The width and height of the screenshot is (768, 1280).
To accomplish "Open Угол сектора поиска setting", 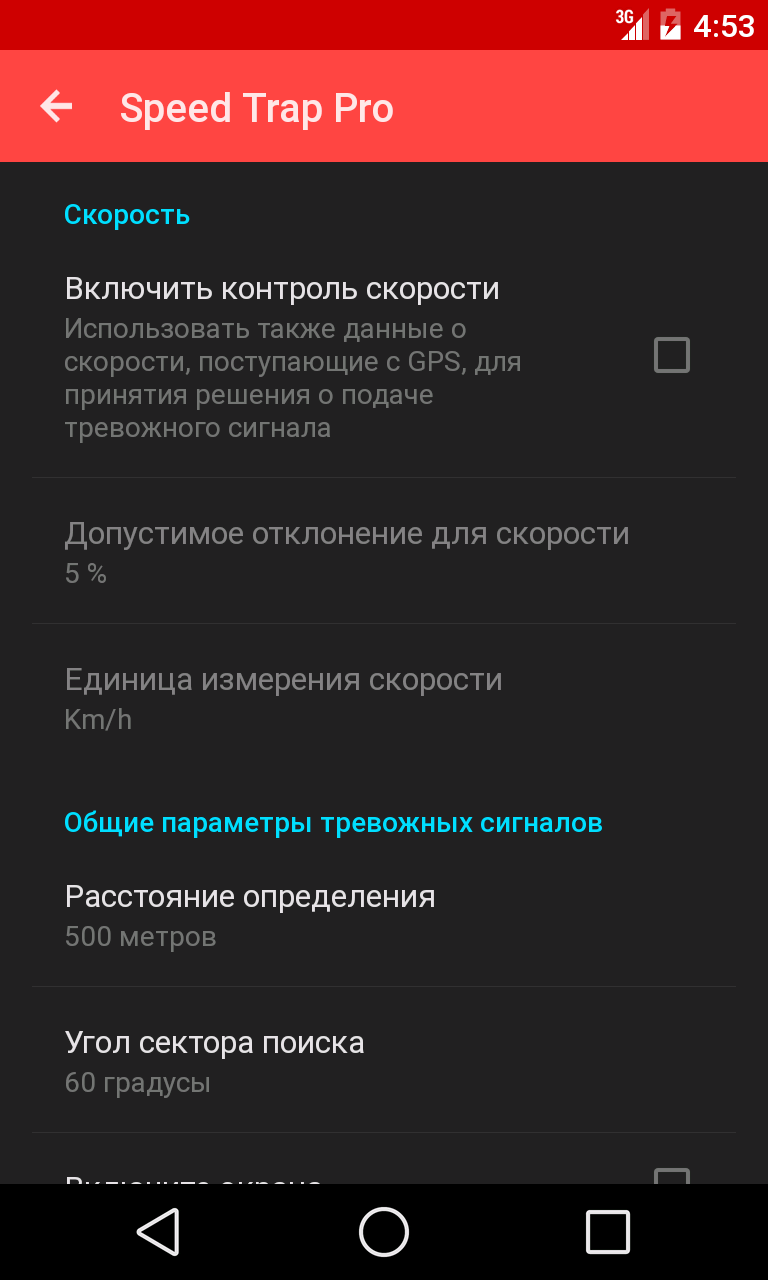I will pyautogui.click(x=384, y=1060).
